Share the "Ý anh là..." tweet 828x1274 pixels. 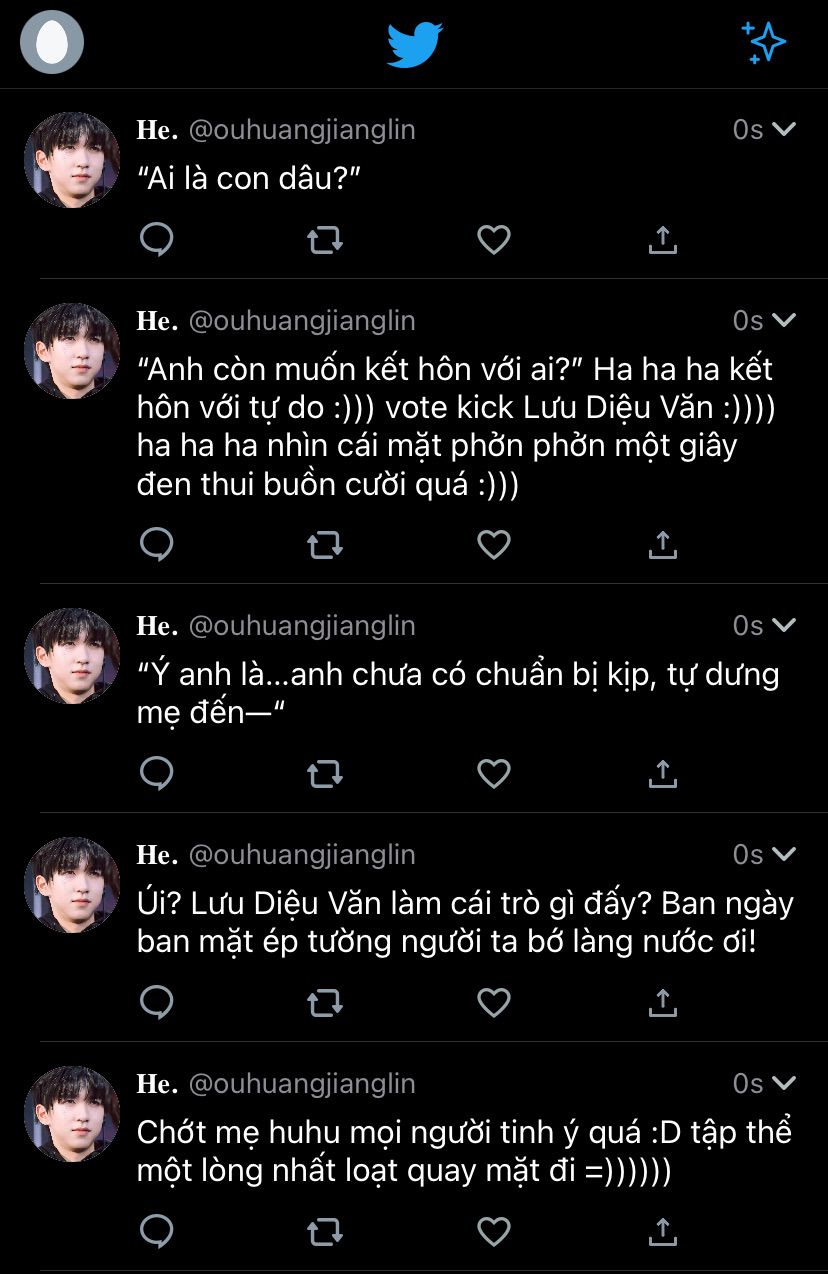point(663,774)
